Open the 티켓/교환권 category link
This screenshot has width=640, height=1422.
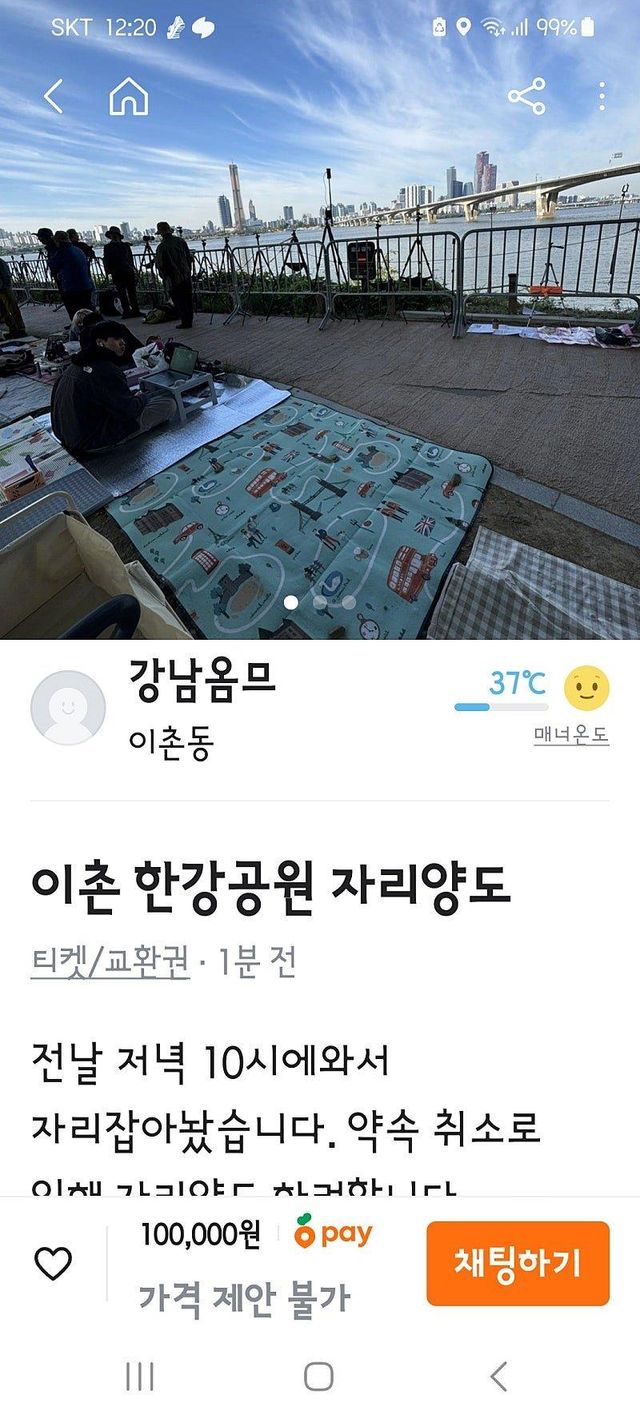click(110, 961)
